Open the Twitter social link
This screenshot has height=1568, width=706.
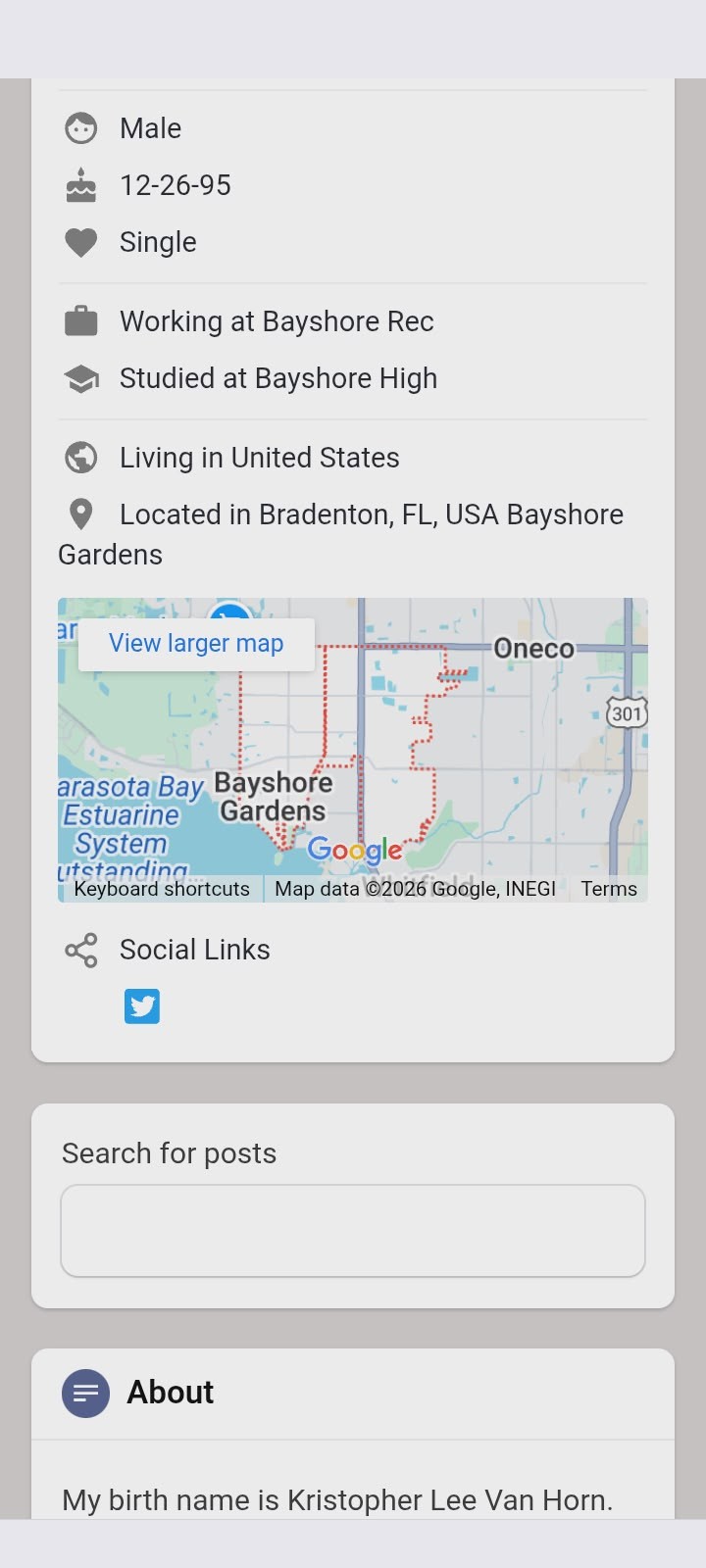[x=142, y=1006]
